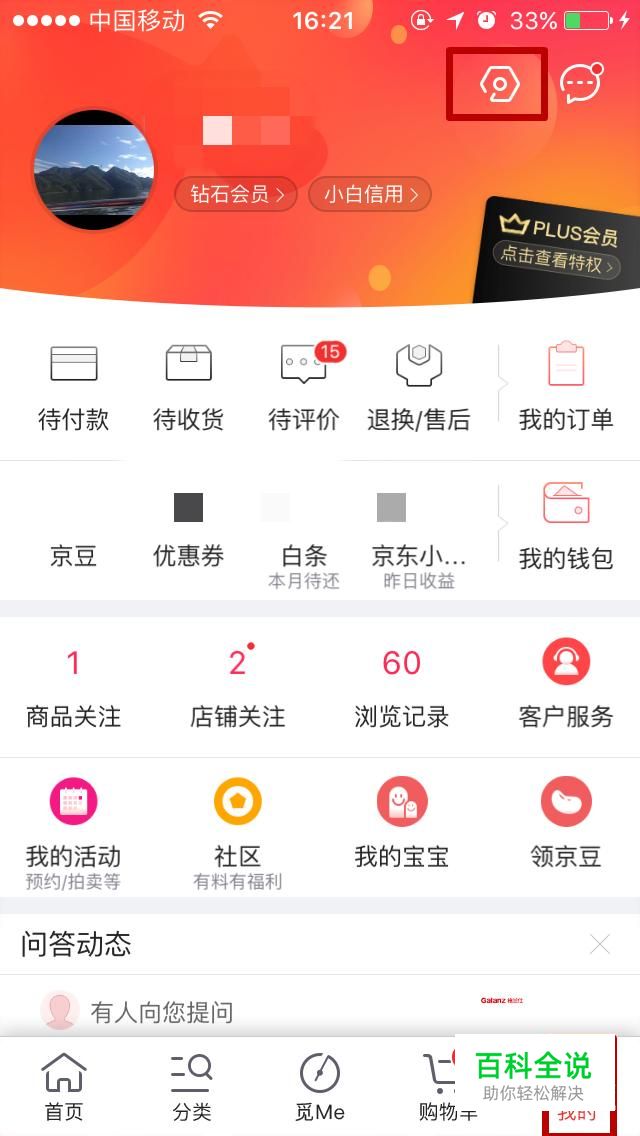Open 退换/售后 service
The image size is (640, 1136).
pos(418,387)
